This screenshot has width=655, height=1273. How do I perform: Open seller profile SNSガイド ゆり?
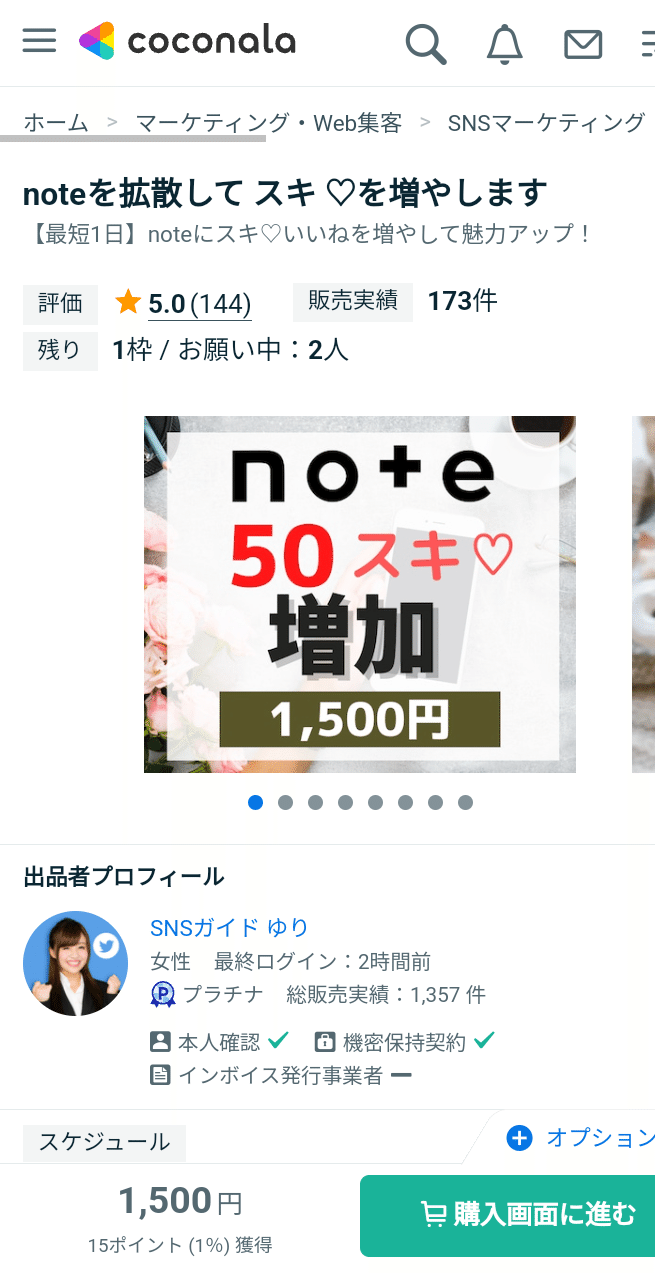pyautogui.click(x=229, y=927)
